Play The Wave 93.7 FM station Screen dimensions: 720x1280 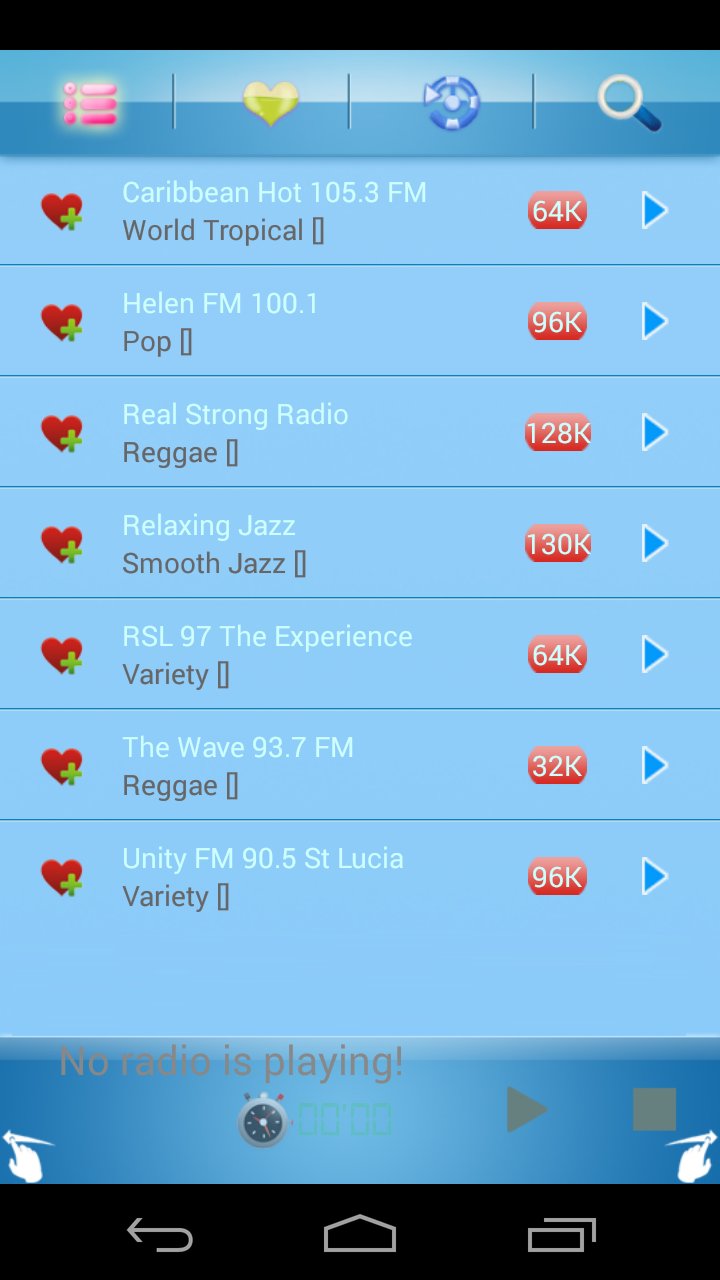tap(653, 765)
